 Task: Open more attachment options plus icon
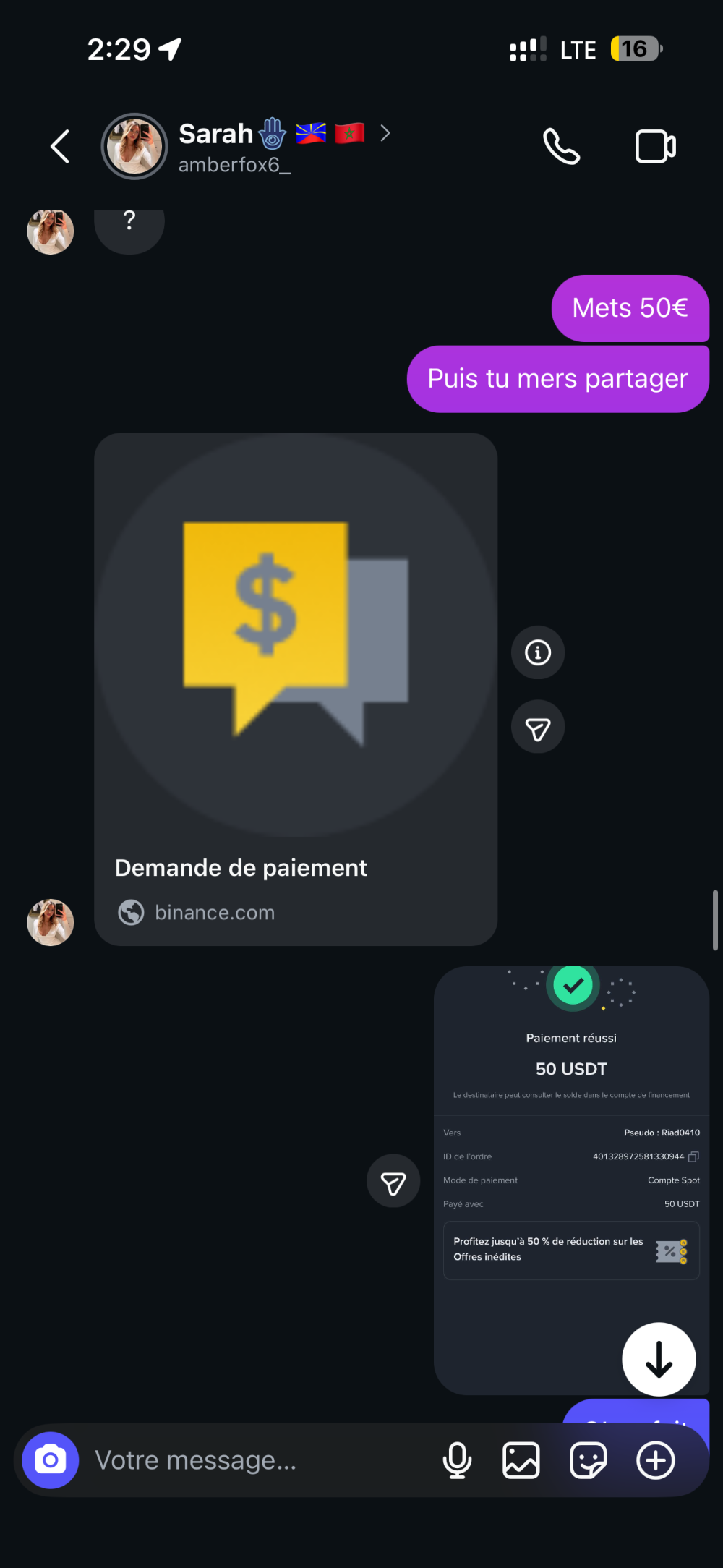655,1460
